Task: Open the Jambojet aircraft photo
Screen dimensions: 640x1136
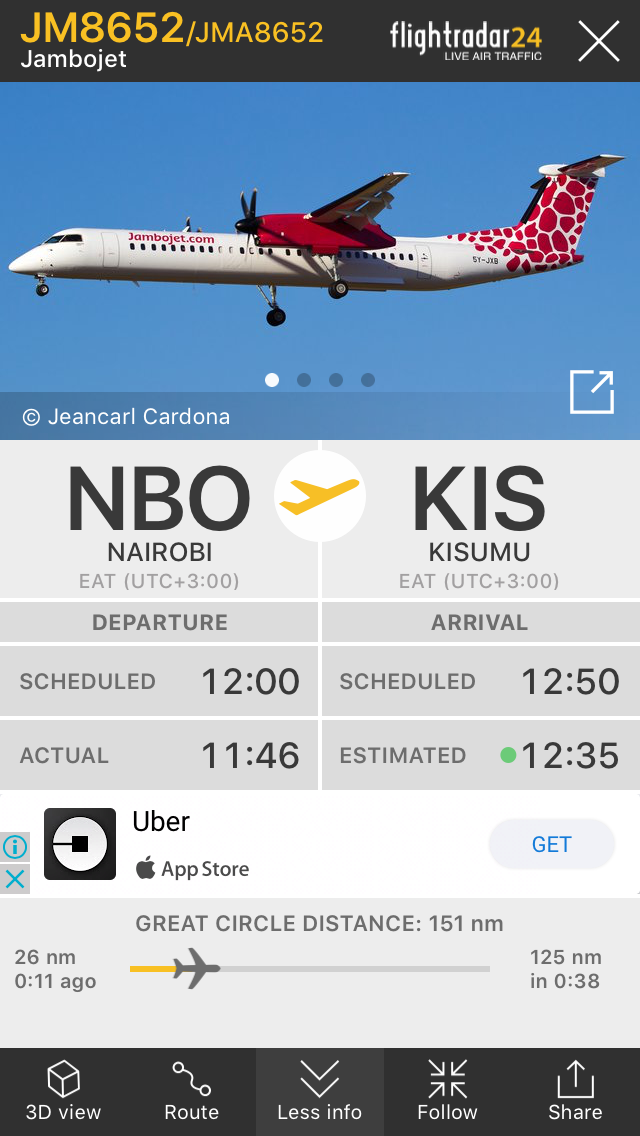Action: [x=320, y=240]
